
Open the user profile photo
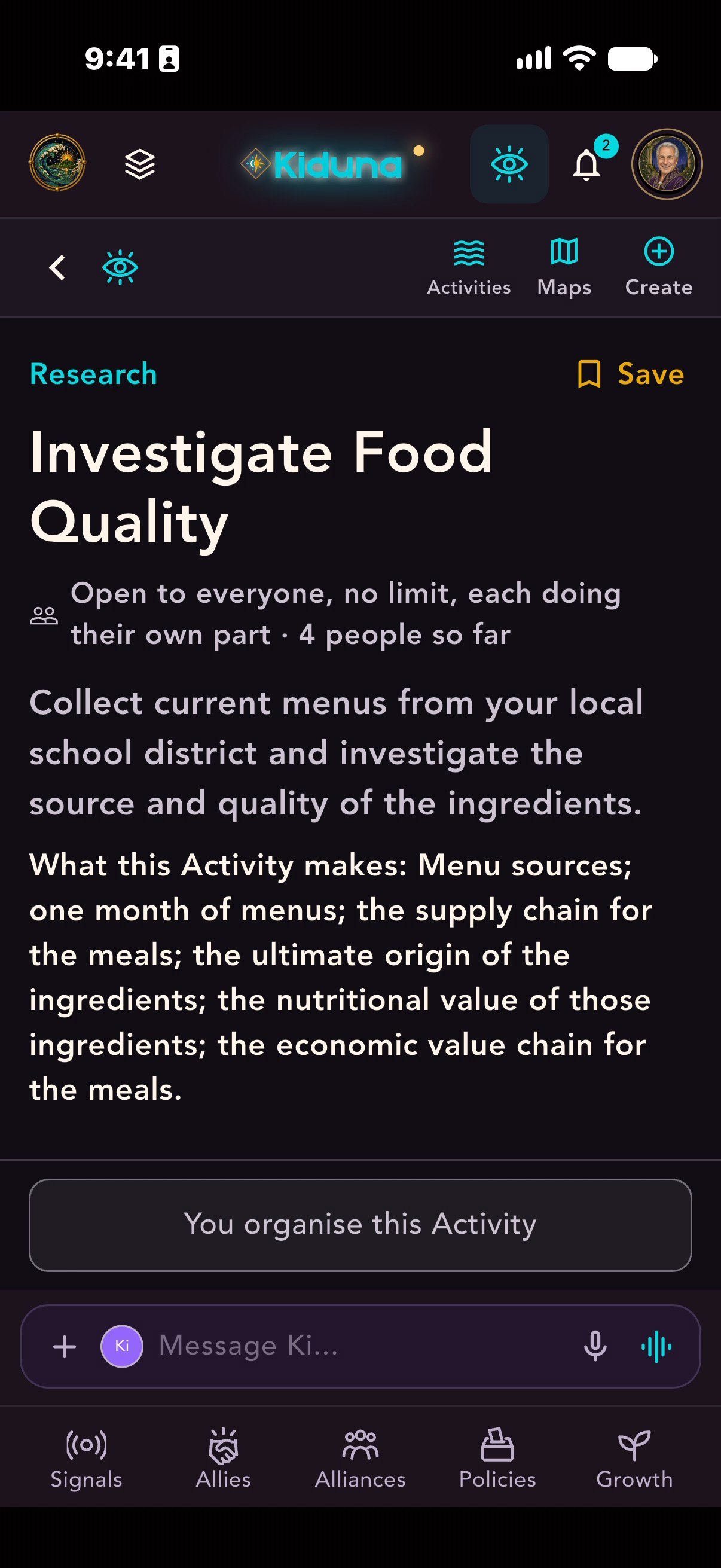pos(667,164)
